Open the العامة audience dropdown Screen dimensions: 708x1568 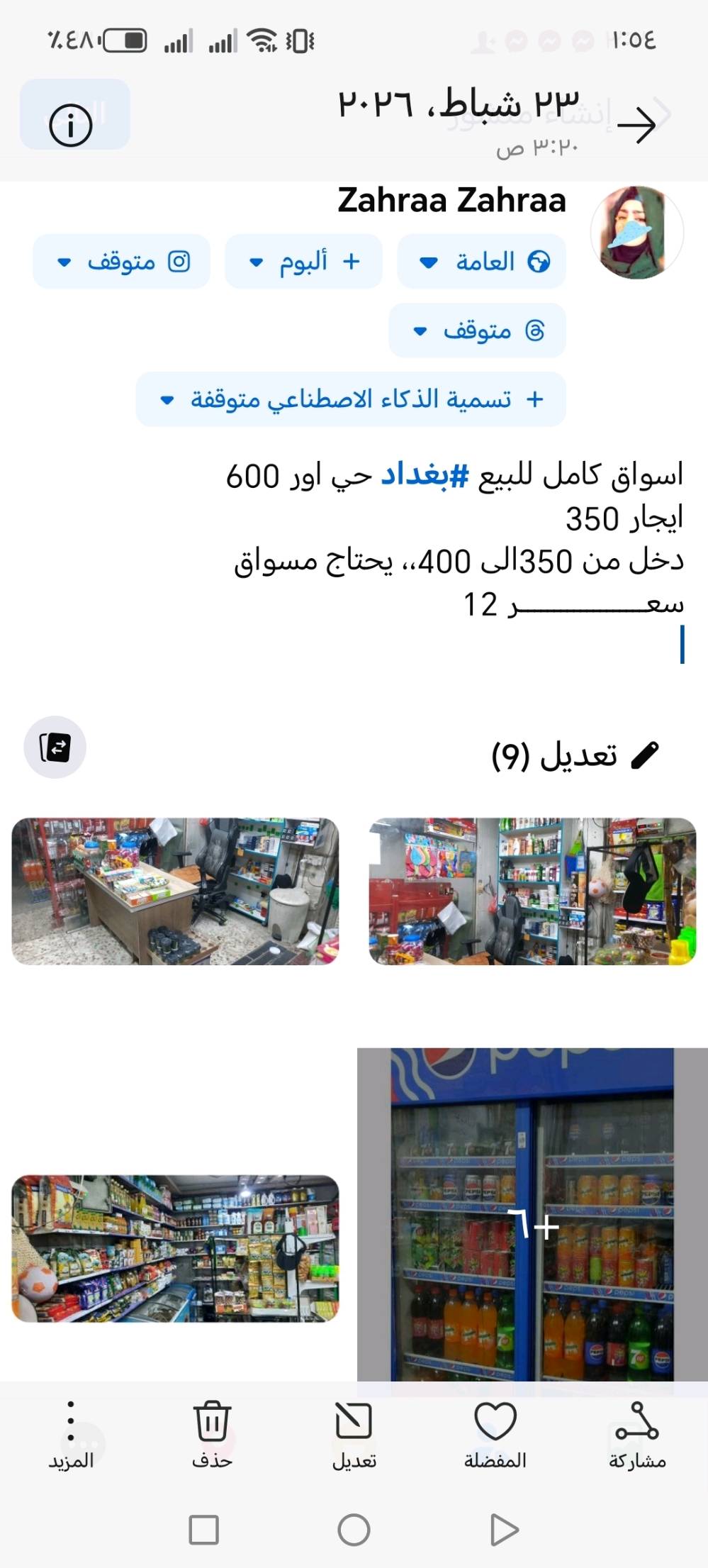coord(480,262)
